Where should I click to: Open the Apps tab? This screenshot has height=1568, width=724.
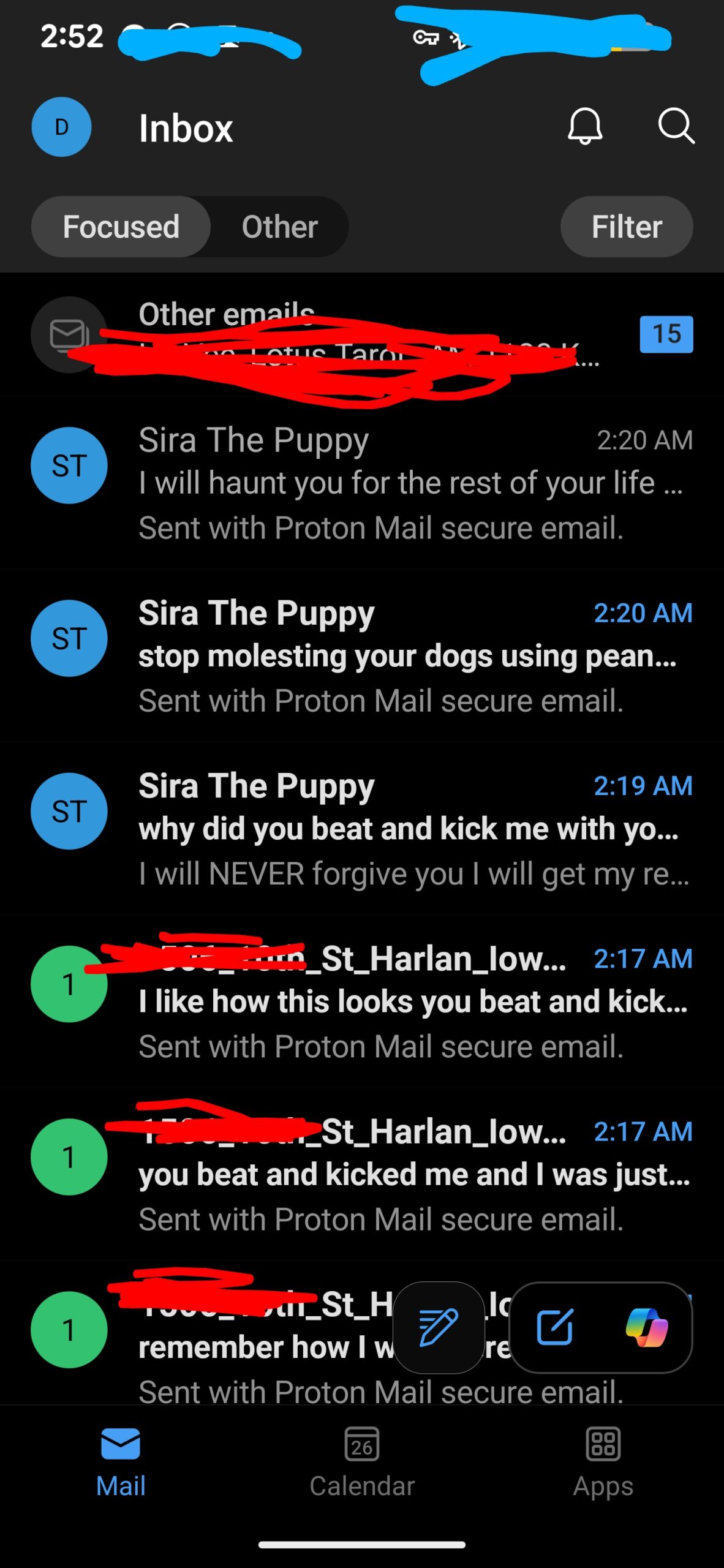point(603,1461)
